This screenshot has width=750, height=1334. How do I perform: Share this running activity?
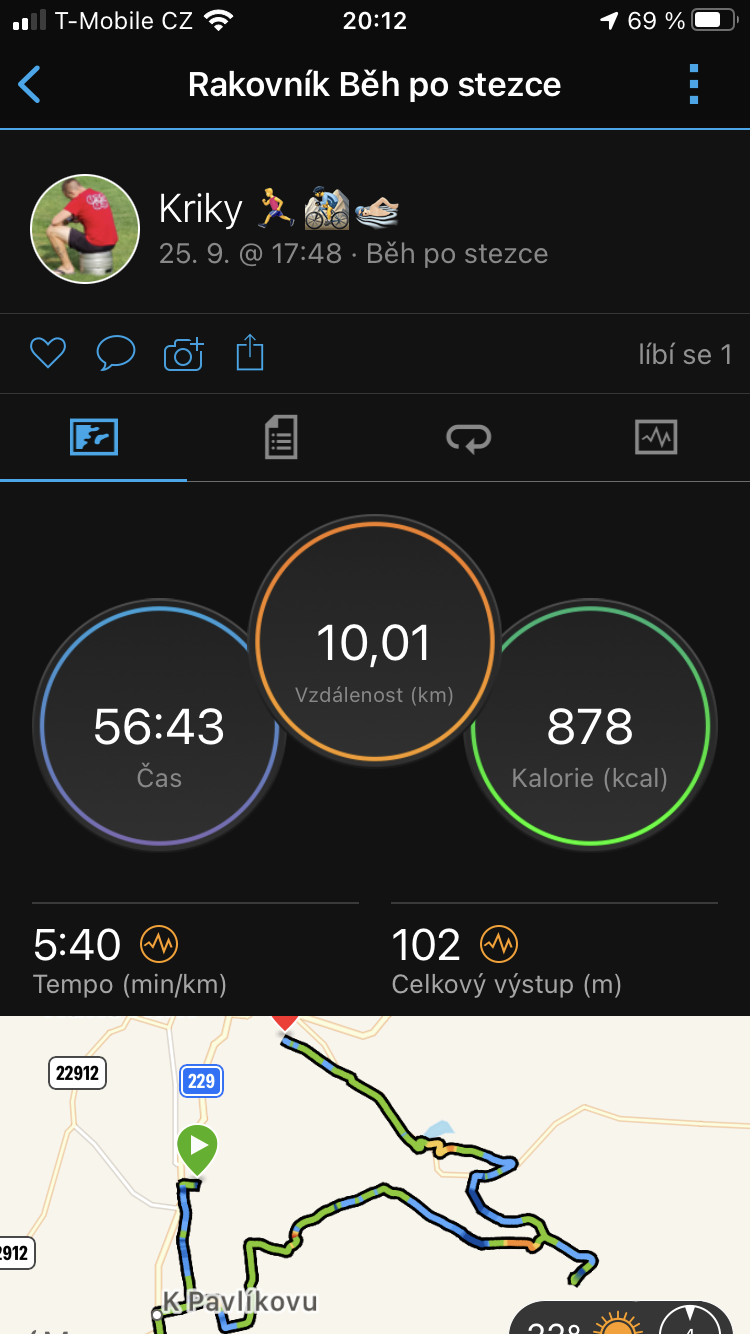(x=250, y=353)
